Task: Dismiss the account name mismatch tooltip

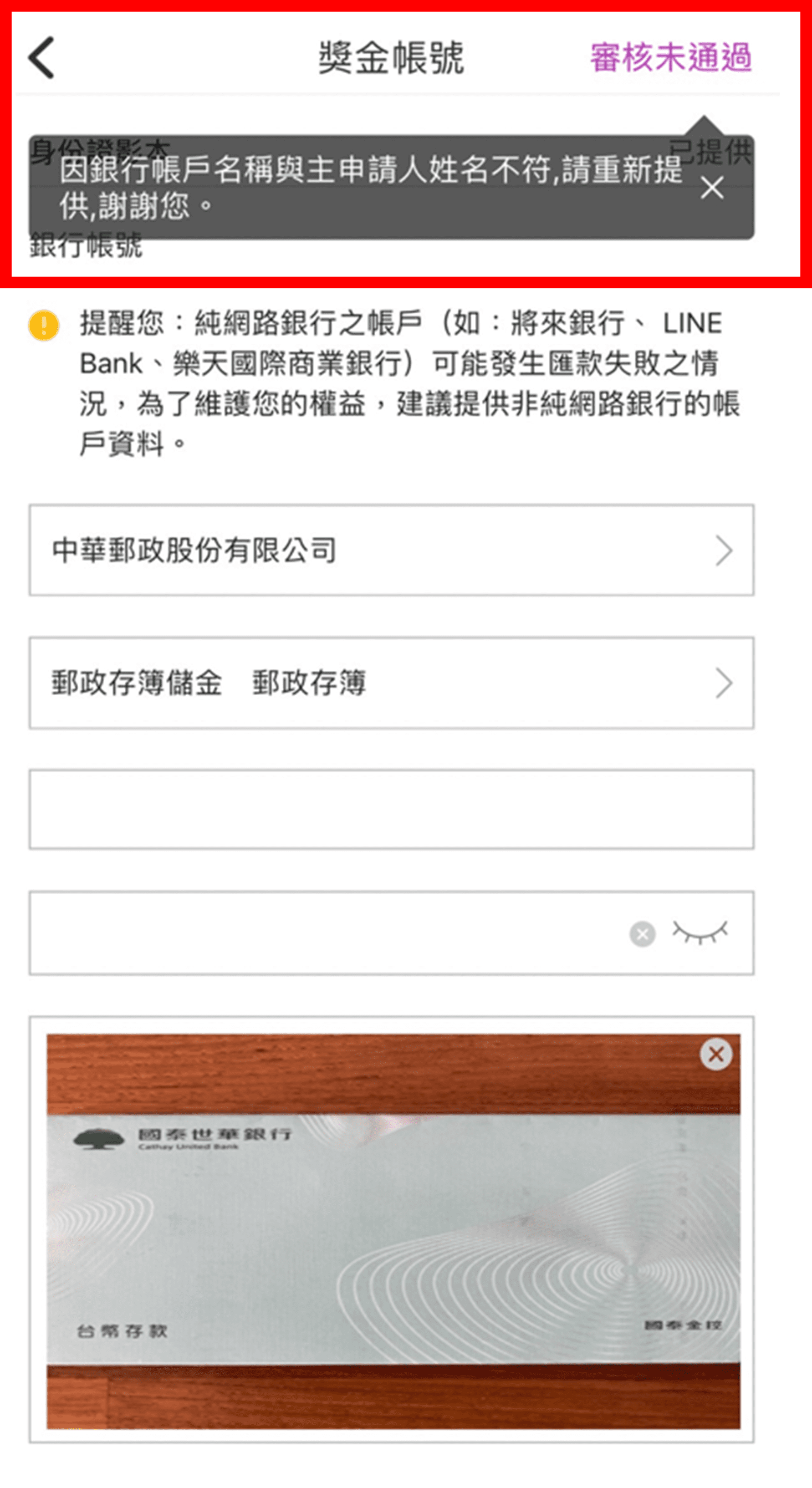Action: (712, 188)
